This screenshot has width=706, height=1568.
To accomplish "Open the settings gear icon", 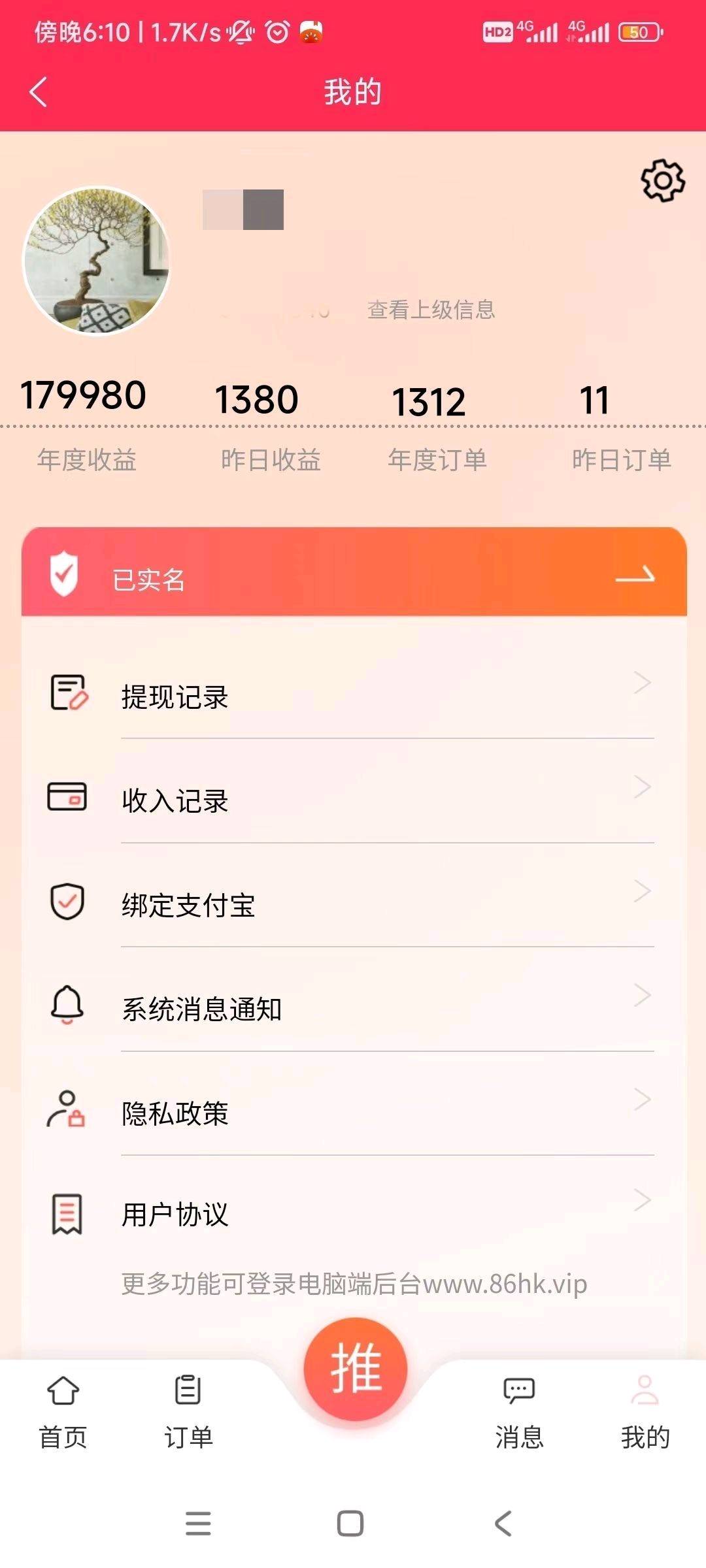I will click(662, 180).
